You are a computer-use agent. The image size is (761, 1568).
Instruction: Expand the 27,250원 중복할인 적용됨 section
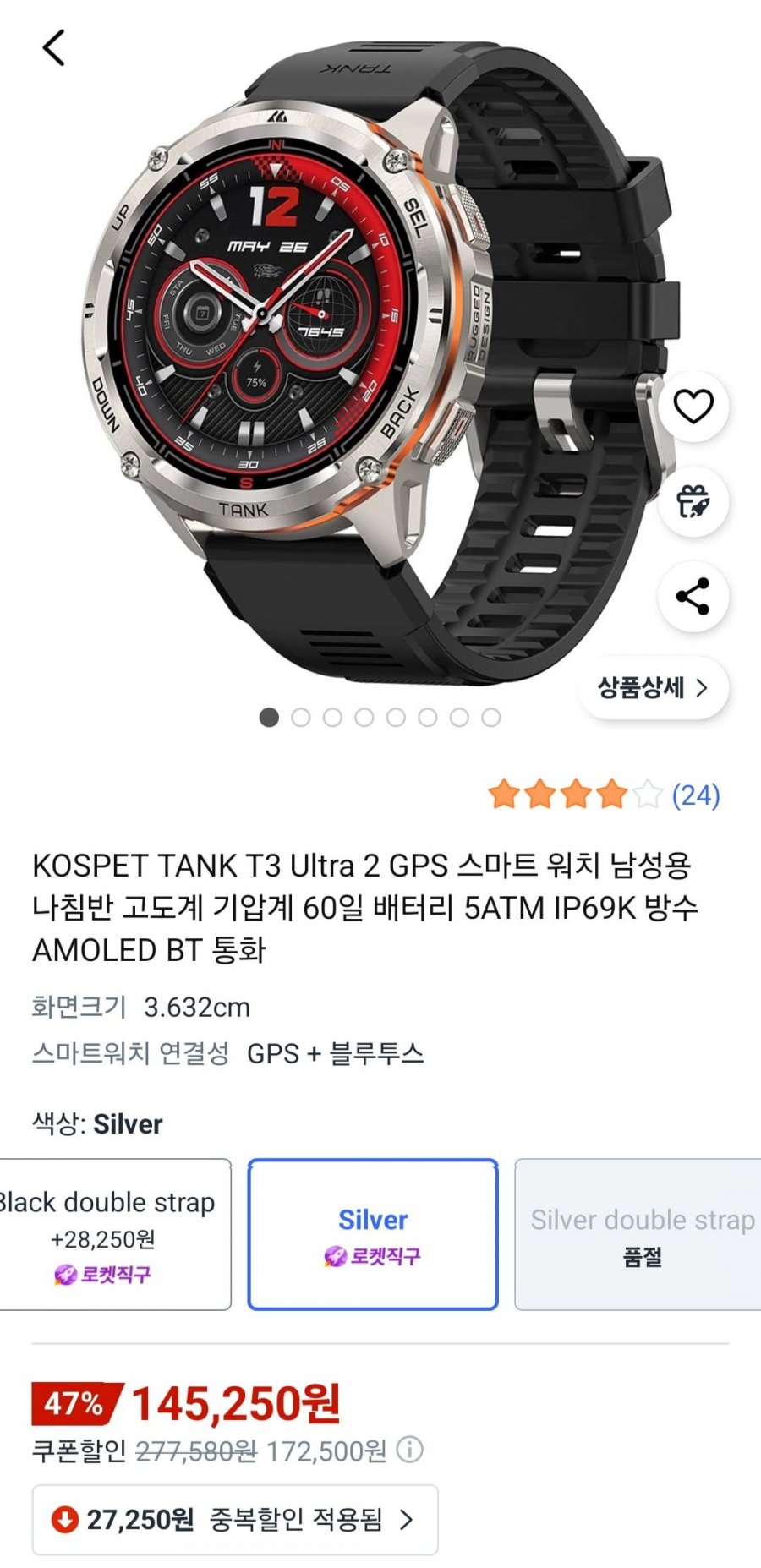point(227,1518)
